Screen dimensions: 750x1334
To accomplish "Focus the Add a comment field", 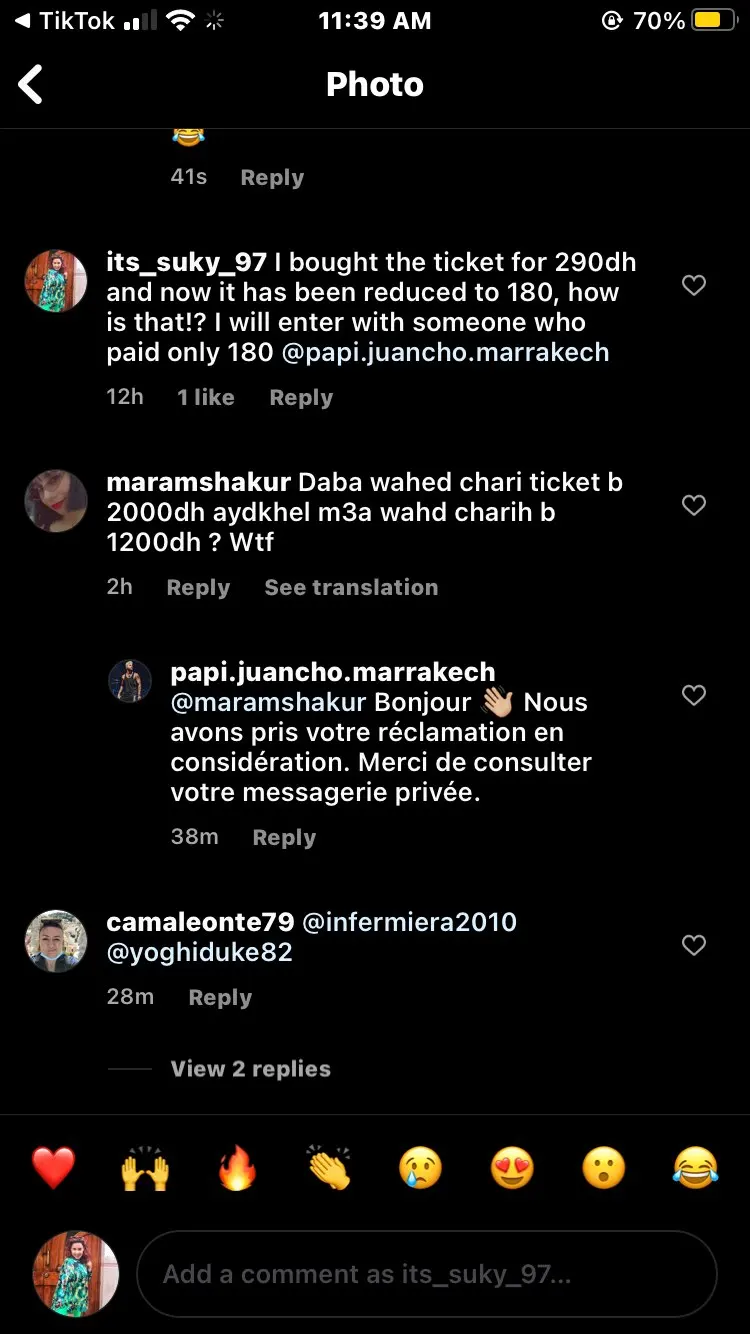I will (x=427, y=1274).
